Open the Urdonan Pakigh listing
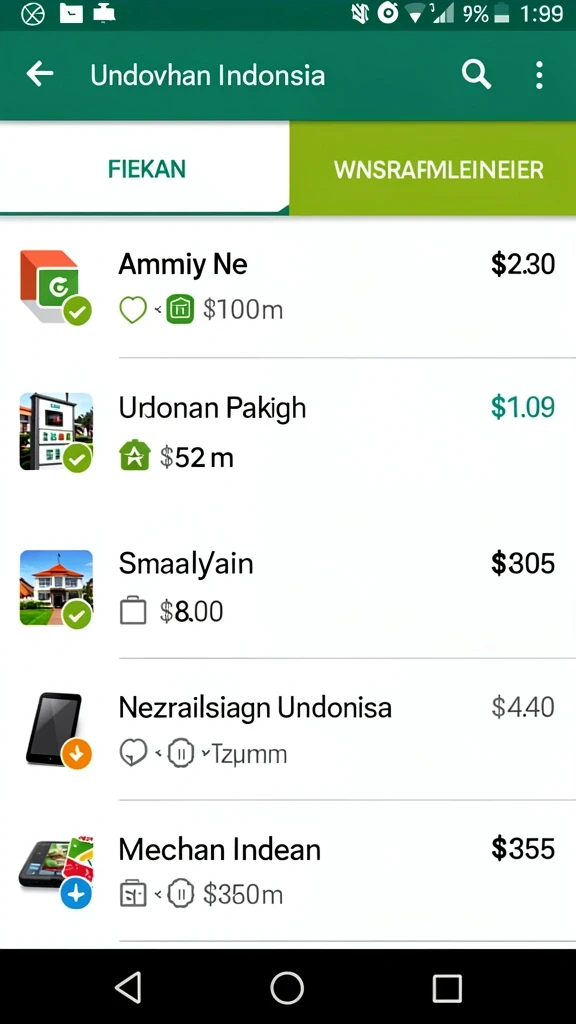 click(x=288, y=431)
